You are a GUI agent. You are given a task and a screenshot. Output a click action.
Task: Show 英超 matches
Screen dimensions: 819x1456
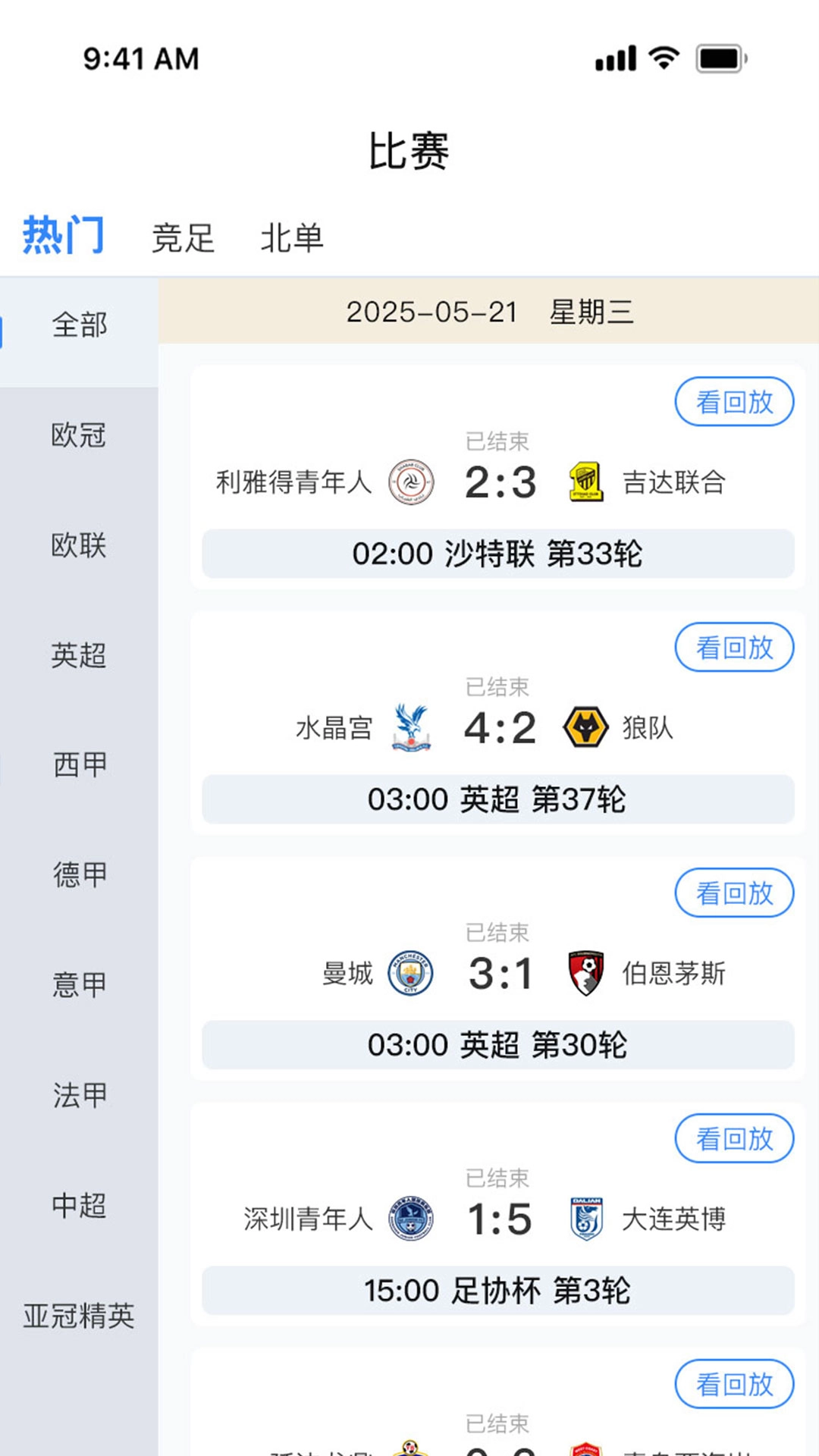[79, 655]
